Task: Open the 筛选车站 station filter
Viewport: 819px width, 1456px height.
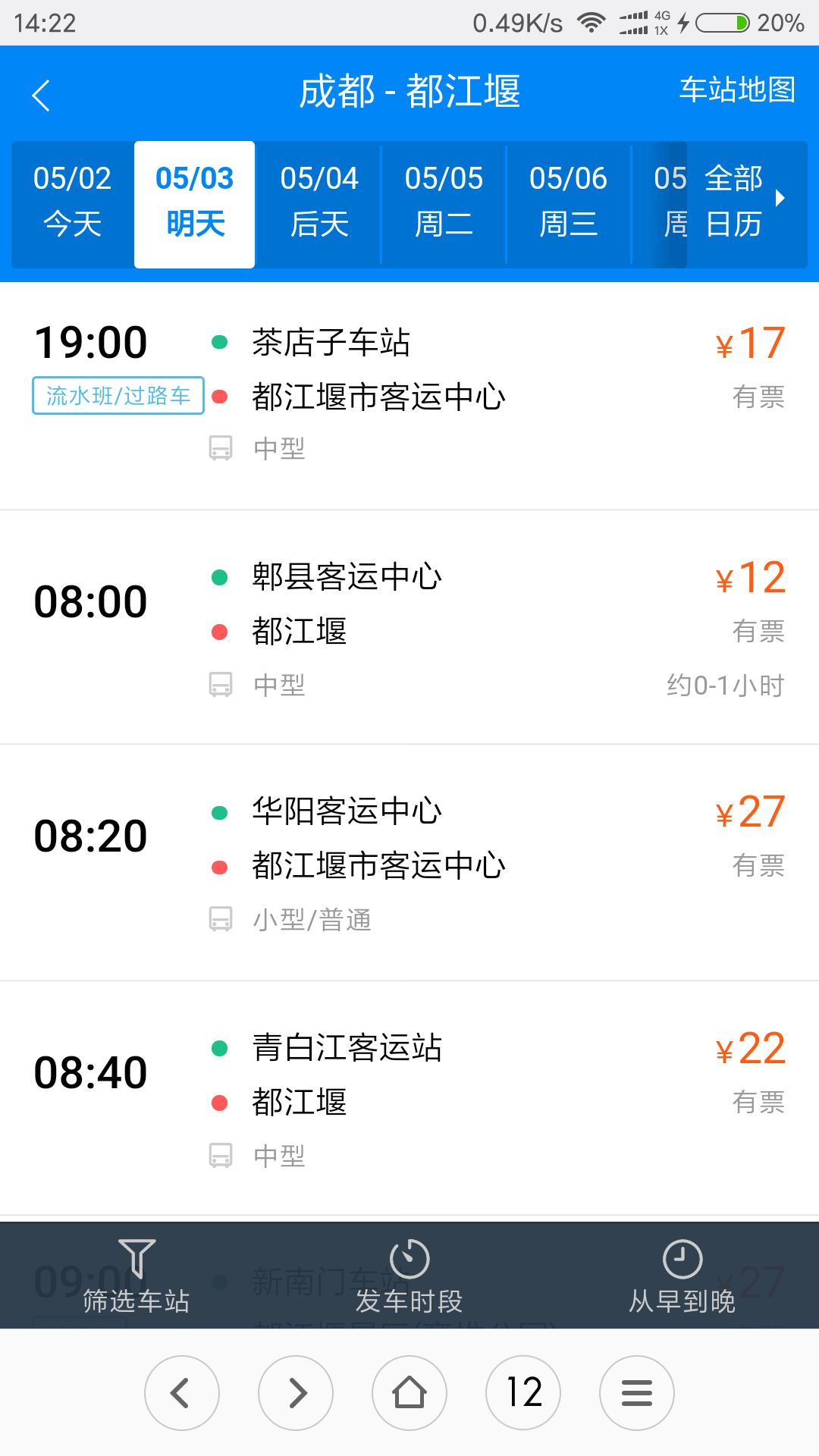Action: click(x=136, y=1276)
